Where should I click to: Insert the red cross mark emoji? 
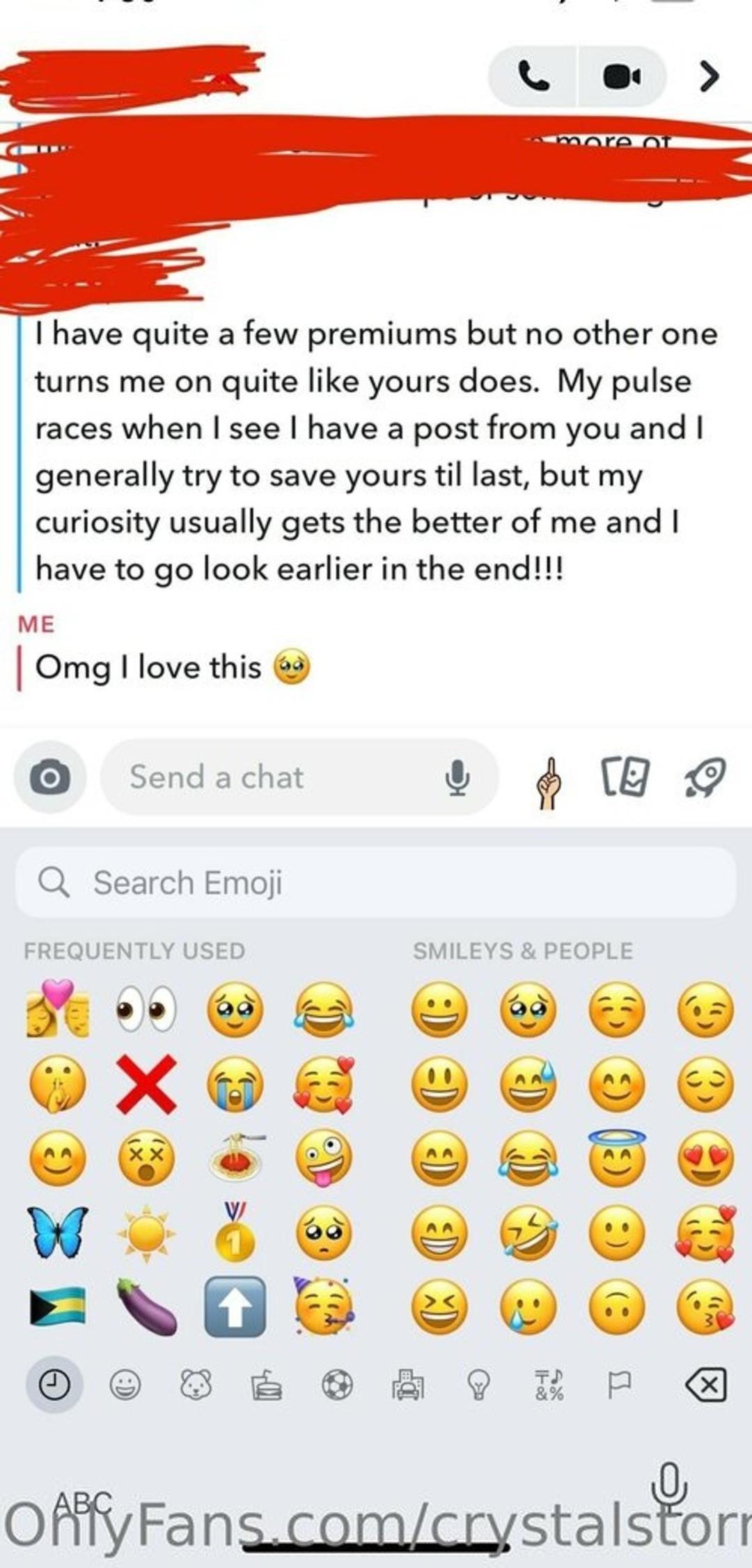(x=146, y=1085)
